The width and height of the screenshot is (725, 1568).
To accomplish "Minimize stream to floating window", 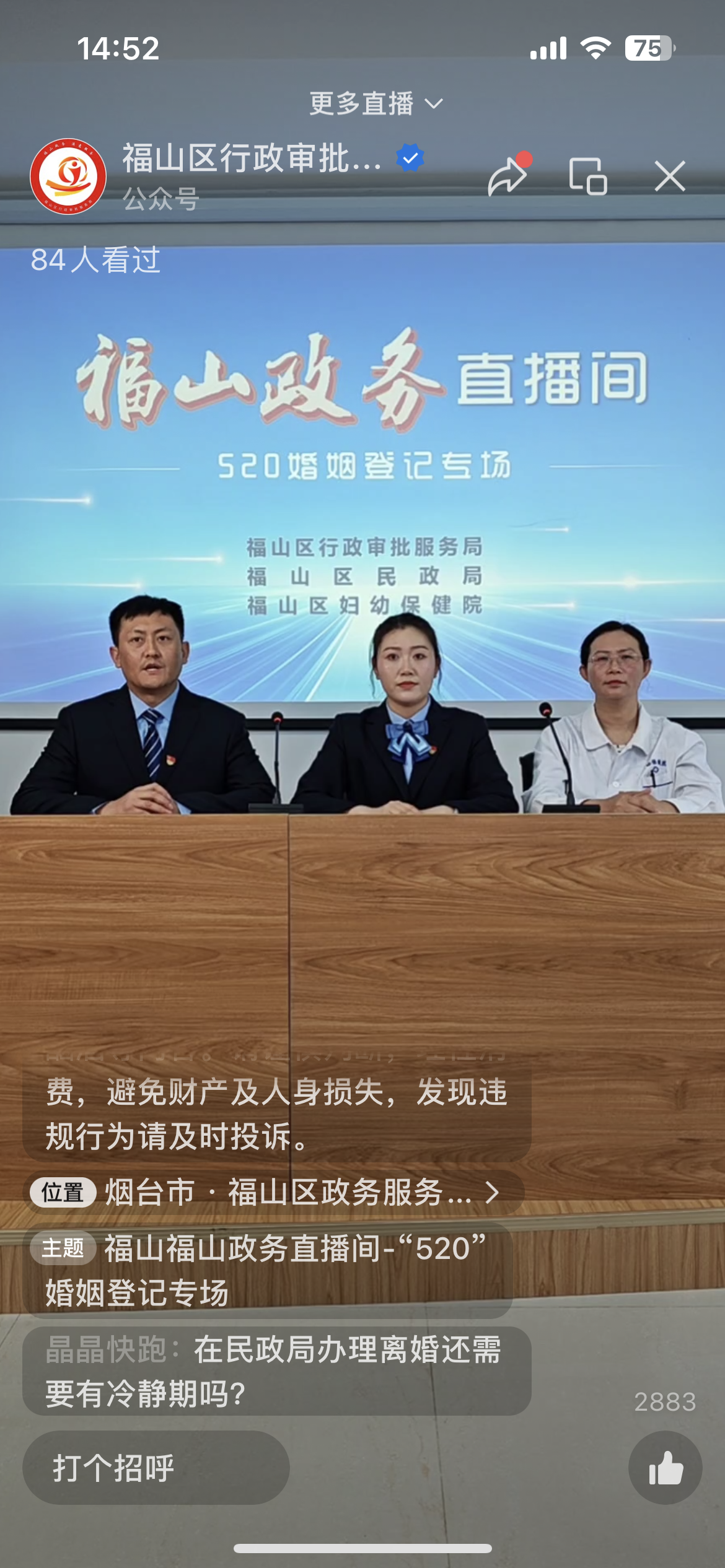I will (588, 176).
